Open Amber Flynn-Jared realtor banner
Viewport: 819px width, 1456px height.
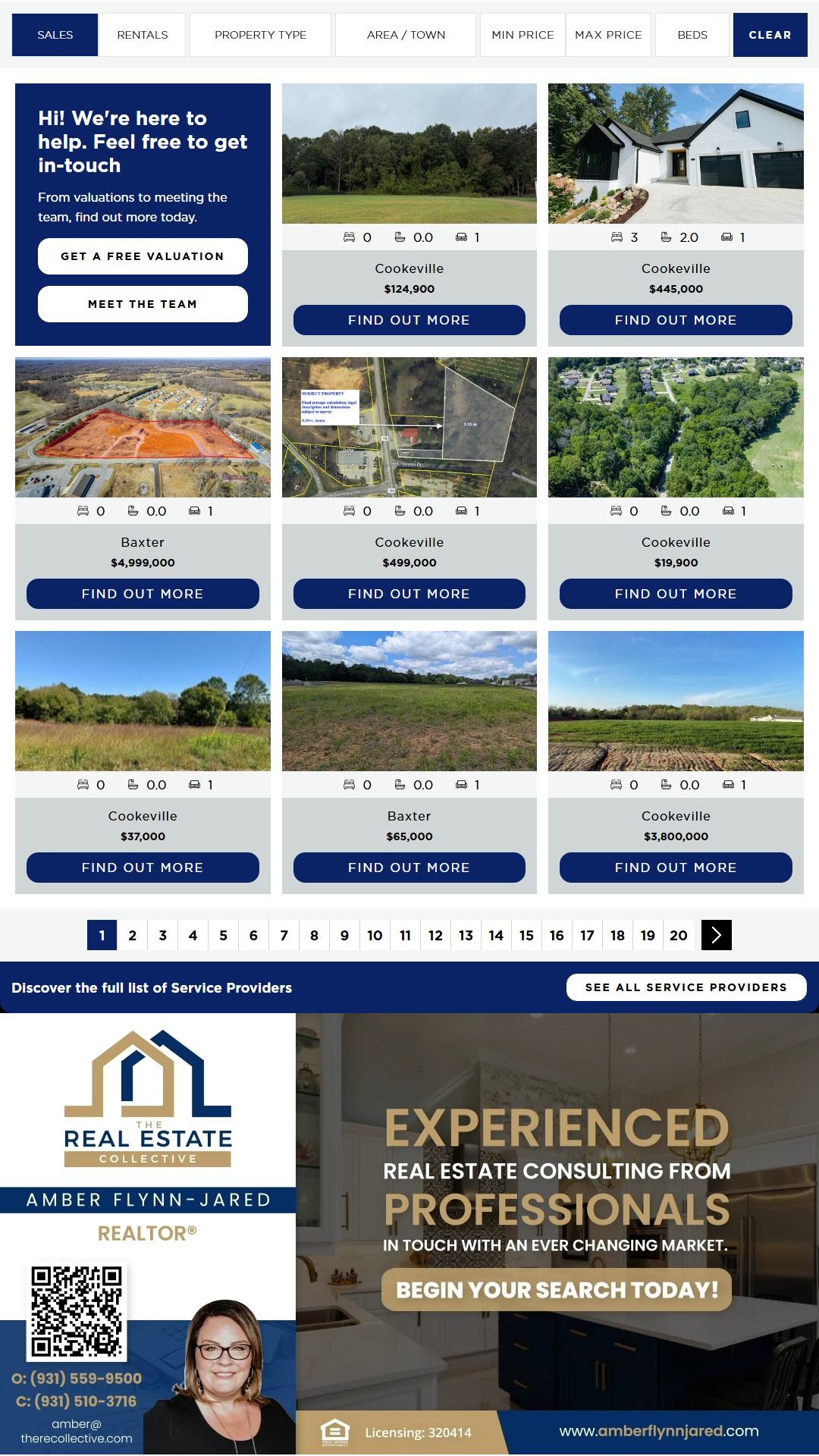[x=409, y=1233]
